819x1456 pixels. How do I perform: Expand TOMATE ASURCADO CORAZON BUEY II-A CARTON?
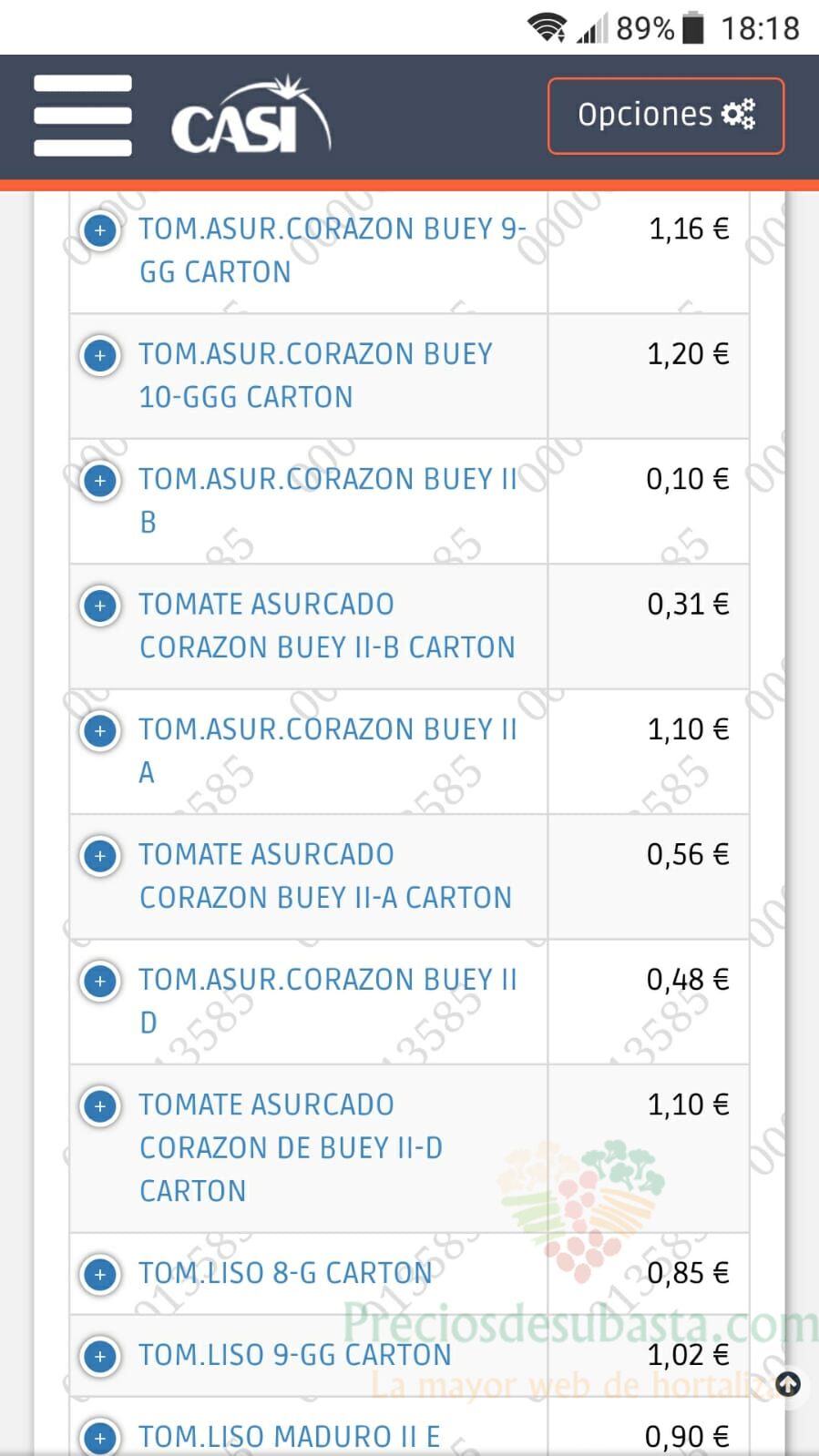[x=100, y=856]
